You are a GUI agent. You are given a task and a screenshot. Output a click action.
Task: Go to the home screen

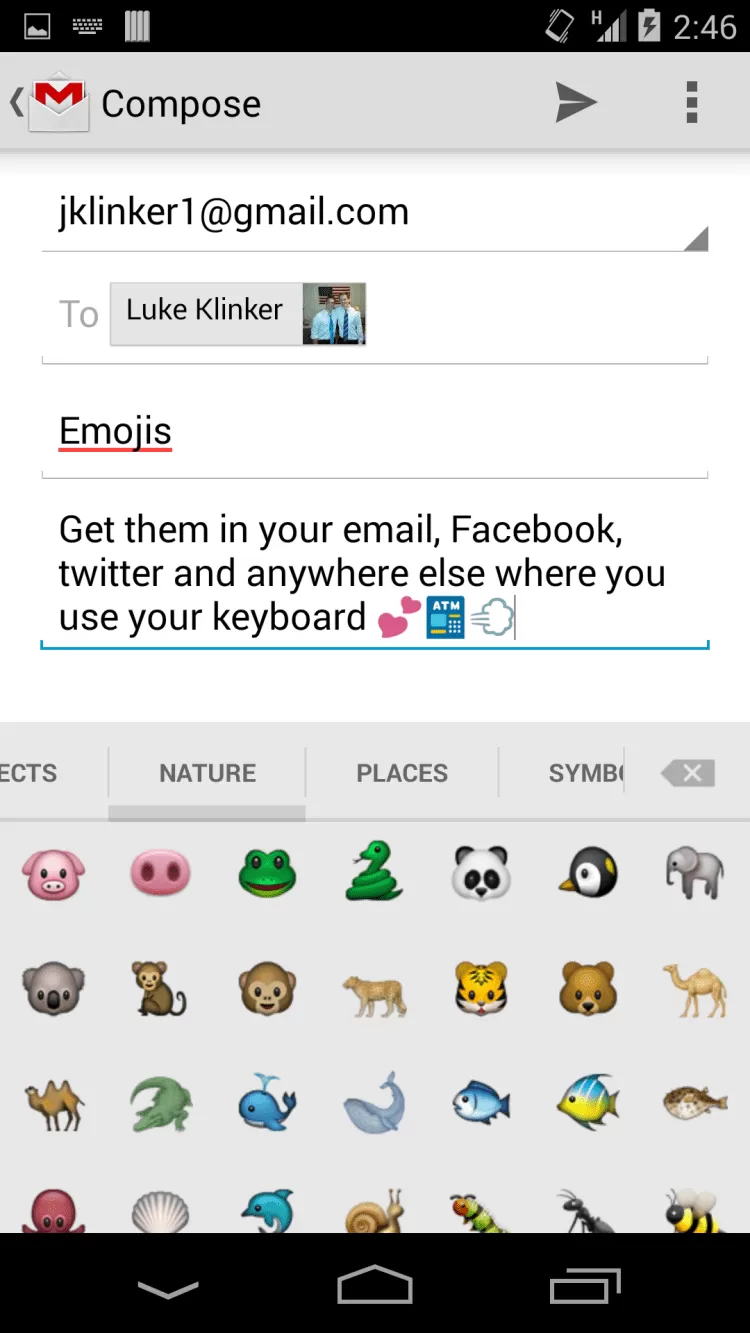[375, 1286]
